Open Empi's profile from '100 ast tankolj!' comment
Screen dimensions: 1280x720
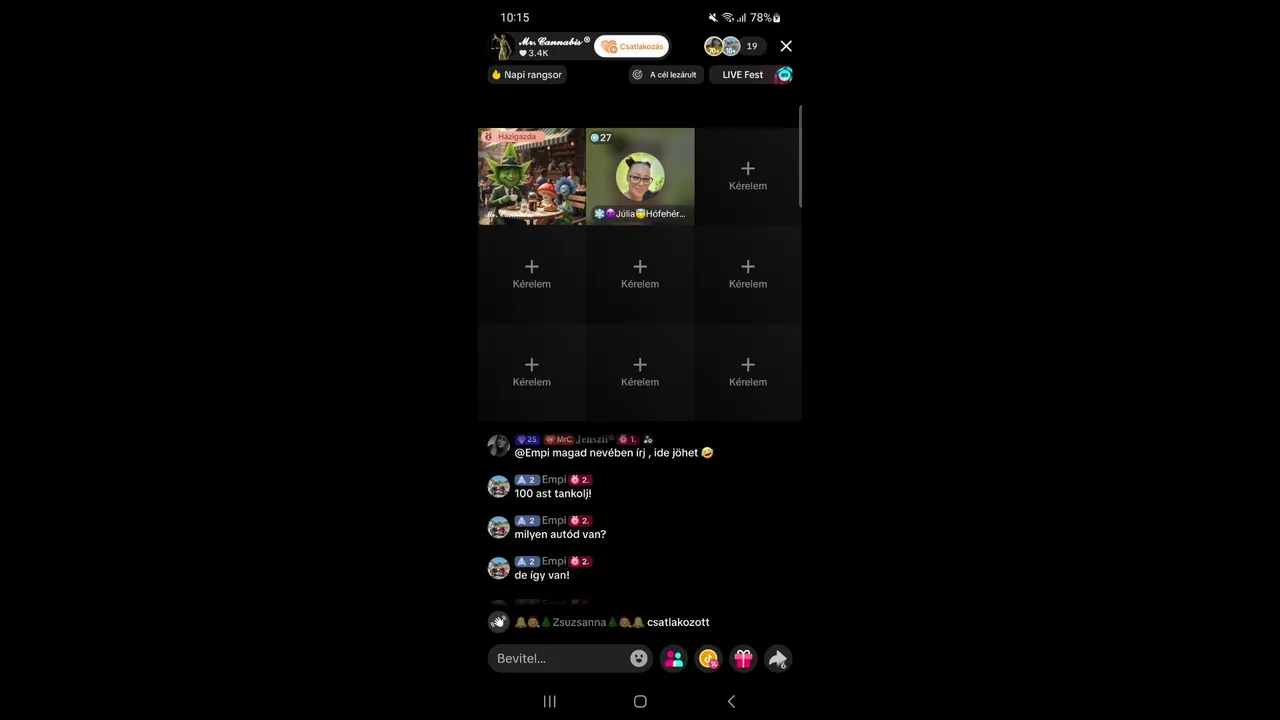coord(499,487)
